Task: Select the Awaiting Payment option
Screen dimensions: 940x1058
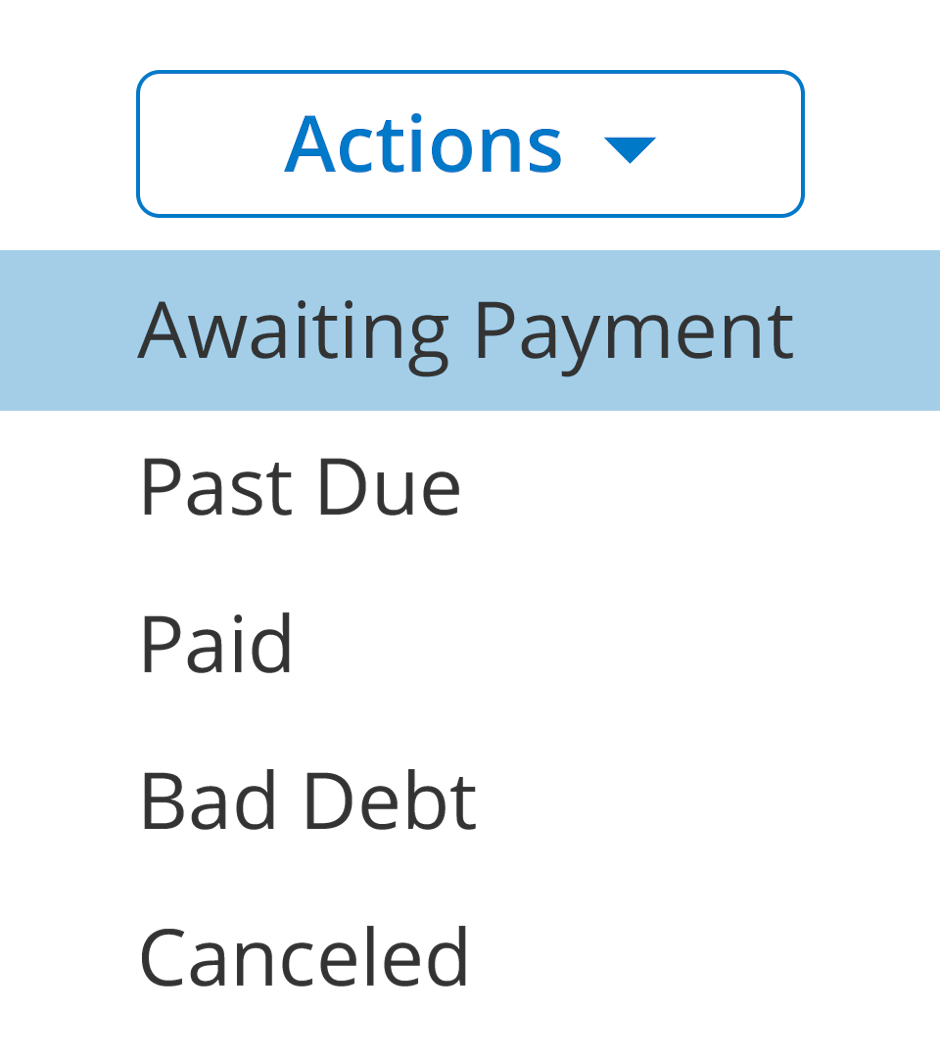Action: (466, 331)
